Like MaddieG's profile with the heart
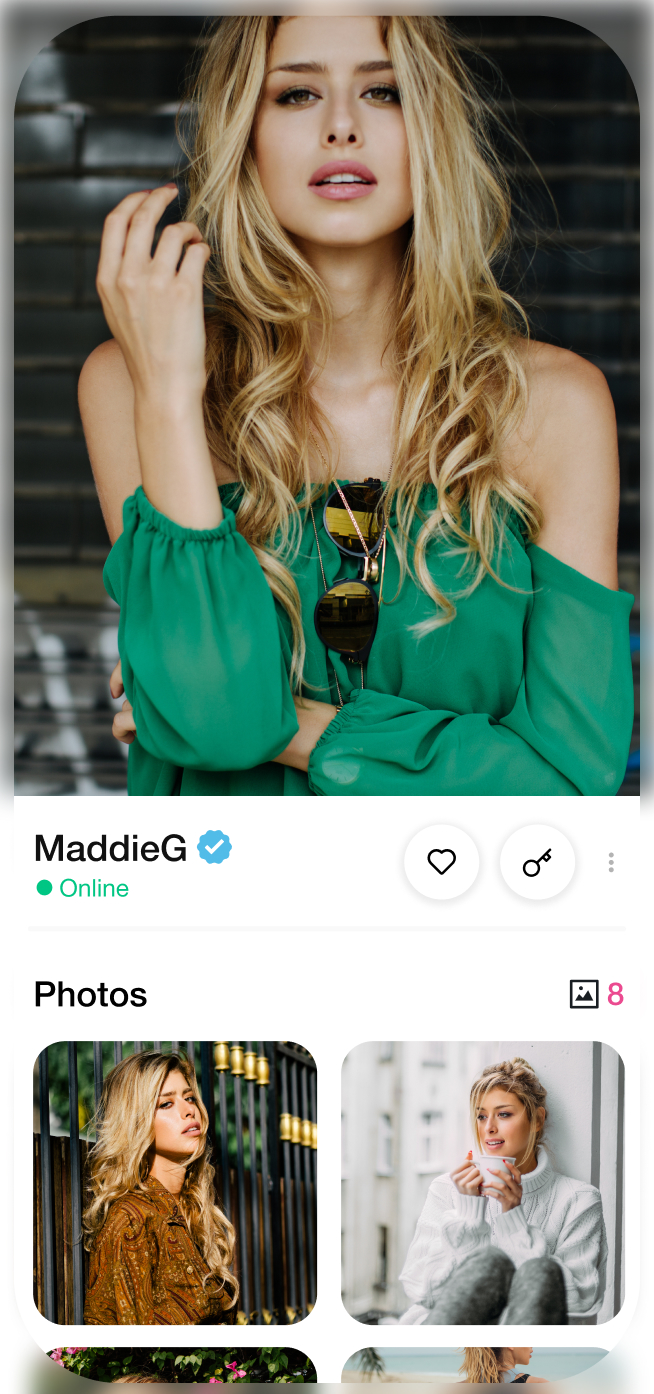 [441, 862]
